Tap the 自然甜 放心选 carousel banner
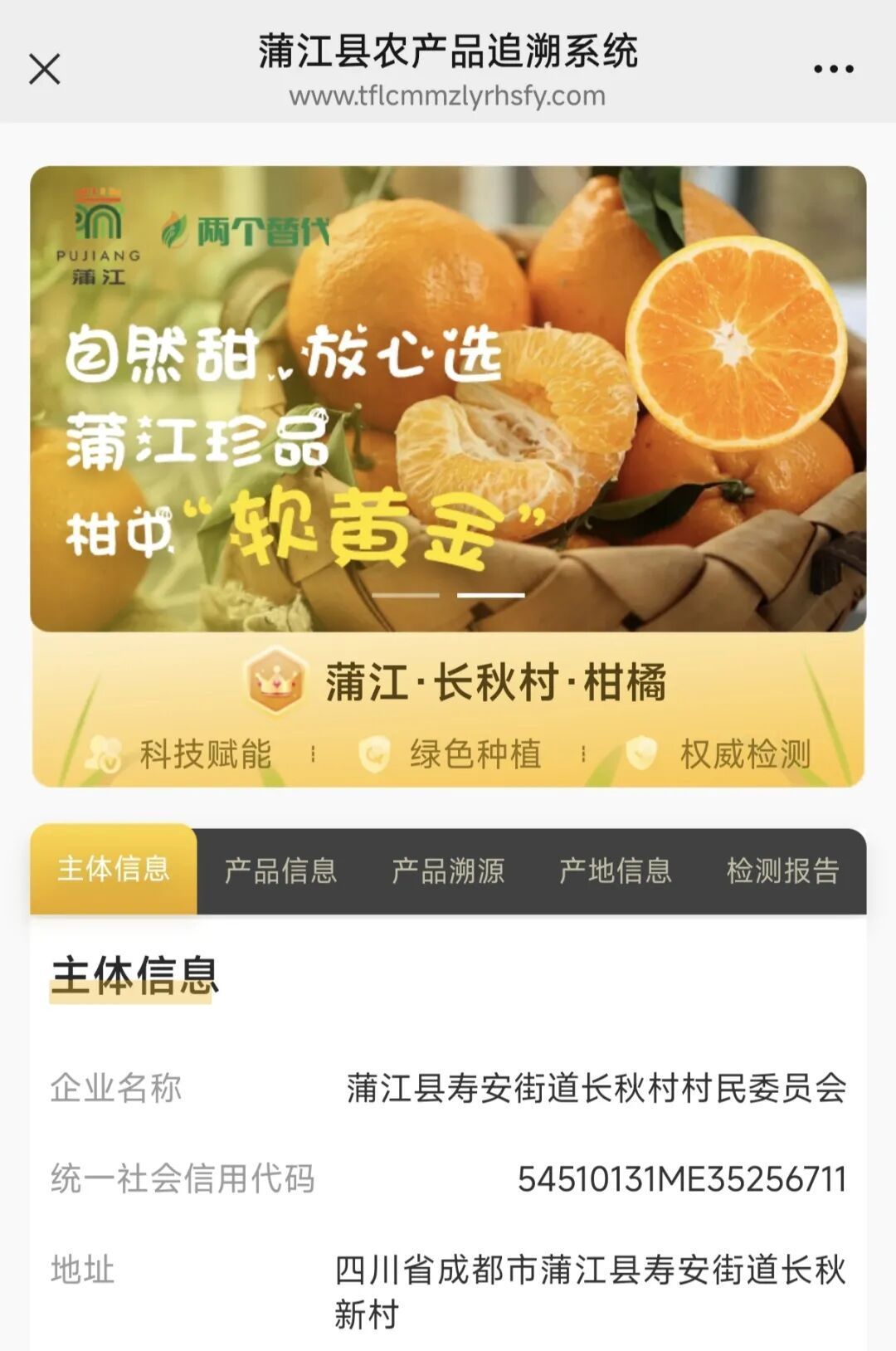The image size is (896, 1351). pos(448,398)
